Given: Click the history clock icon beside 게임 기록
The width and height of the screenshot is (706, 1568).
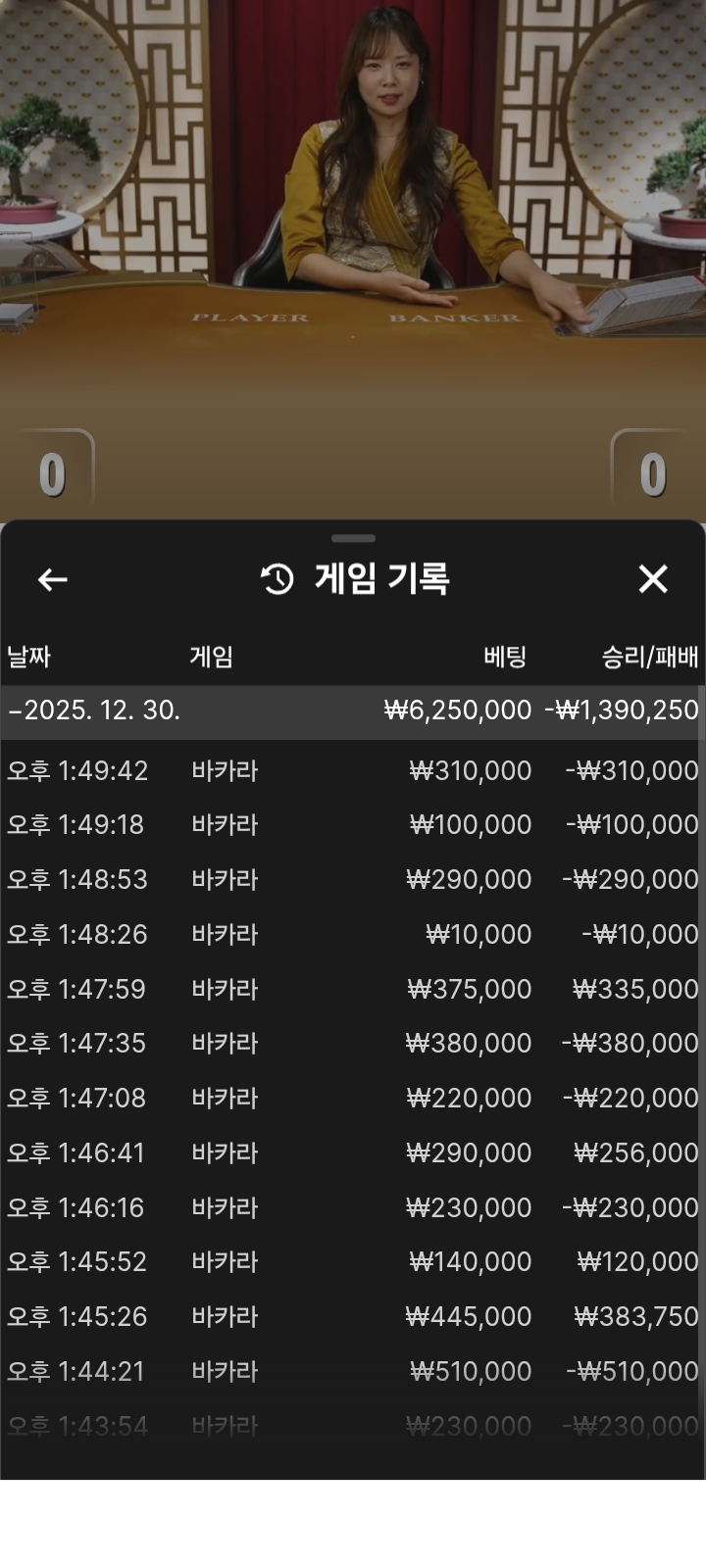Looking at the screenshot, I should tap(276, 579).
